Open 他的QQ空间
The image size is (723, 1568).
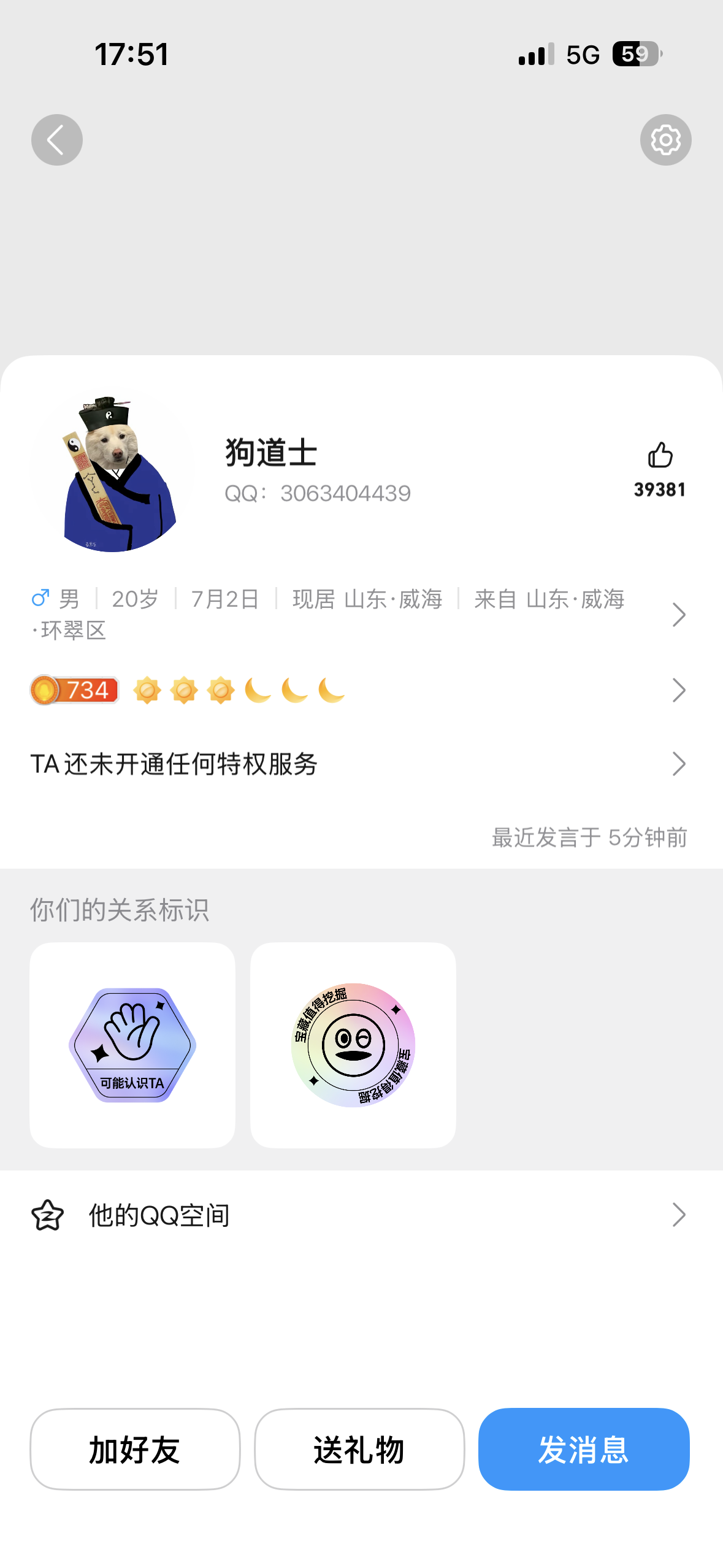359,1215
